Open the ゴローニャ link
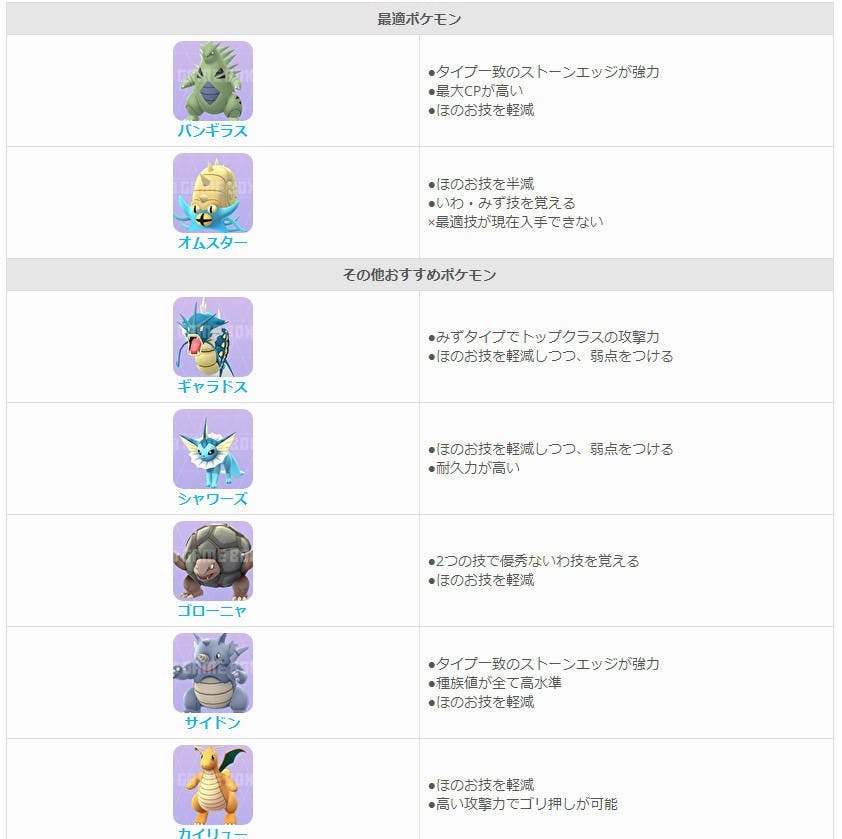This screenshot has width=842, height=839. pos(212,611)
